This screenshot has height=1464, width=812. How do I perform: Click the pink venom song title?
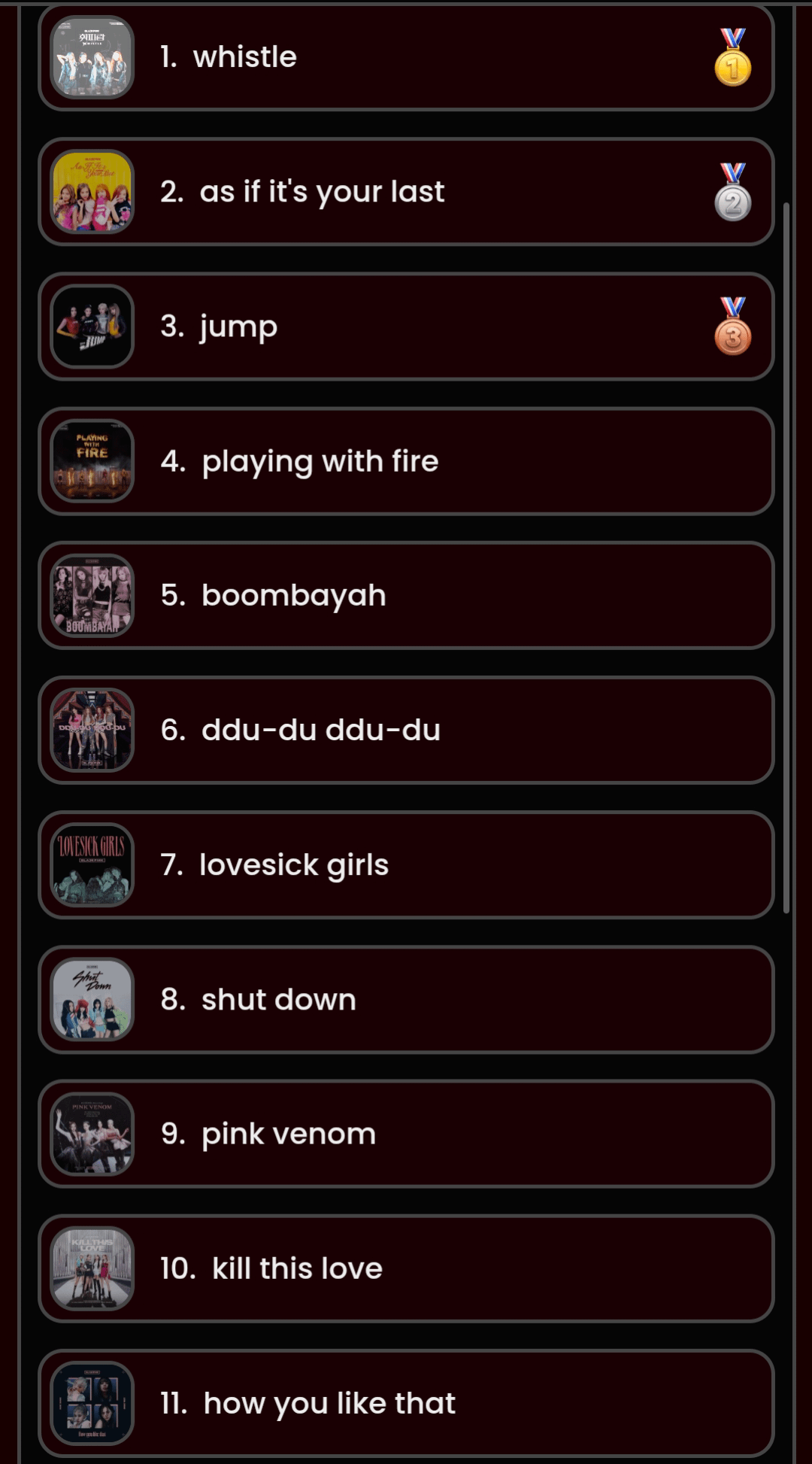pos(288,1133)
